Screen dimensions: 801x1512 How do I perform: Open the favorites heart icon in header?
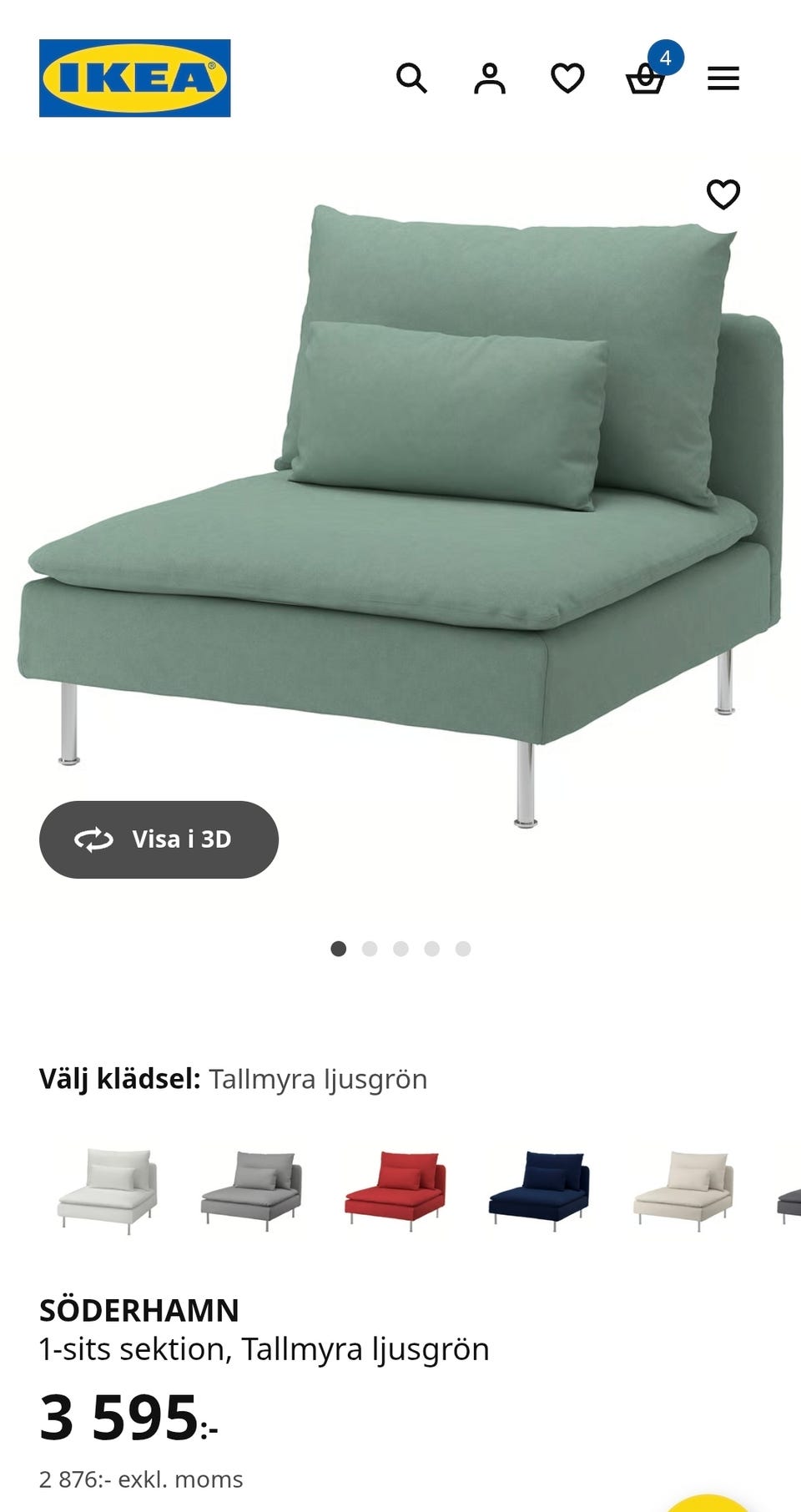click(x=567, y=78)
